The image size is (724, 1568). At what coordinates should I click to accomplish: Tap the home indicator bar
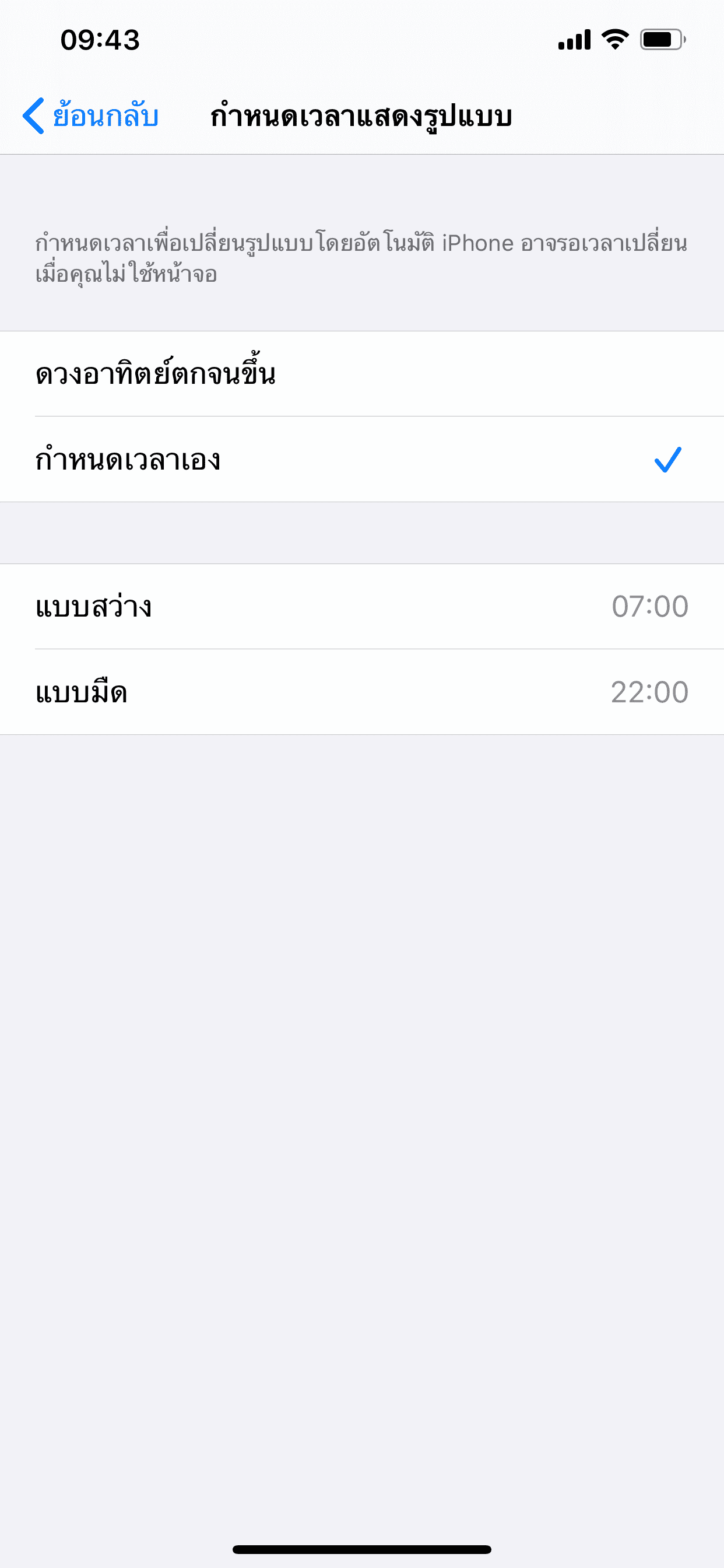(362, 1549)
